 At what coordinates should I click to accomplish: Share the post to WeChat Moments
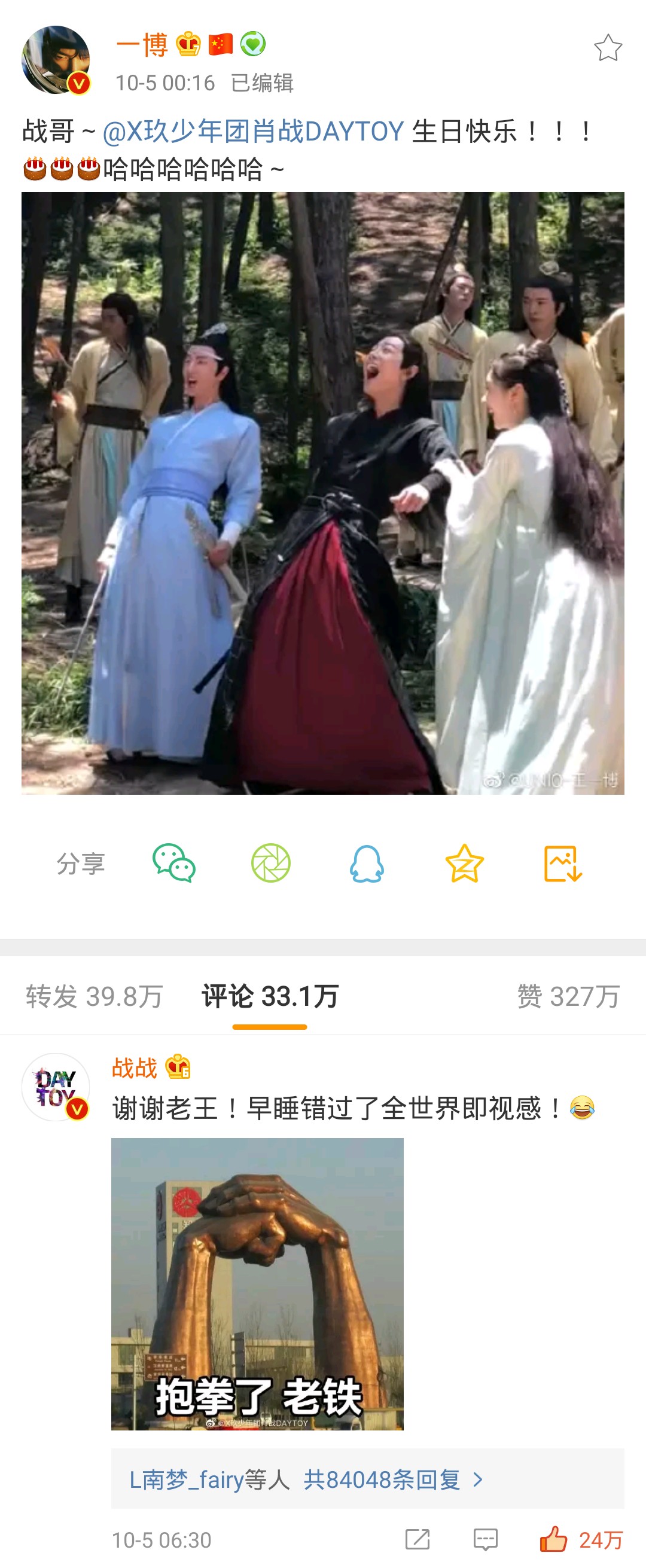click(271, 862)
